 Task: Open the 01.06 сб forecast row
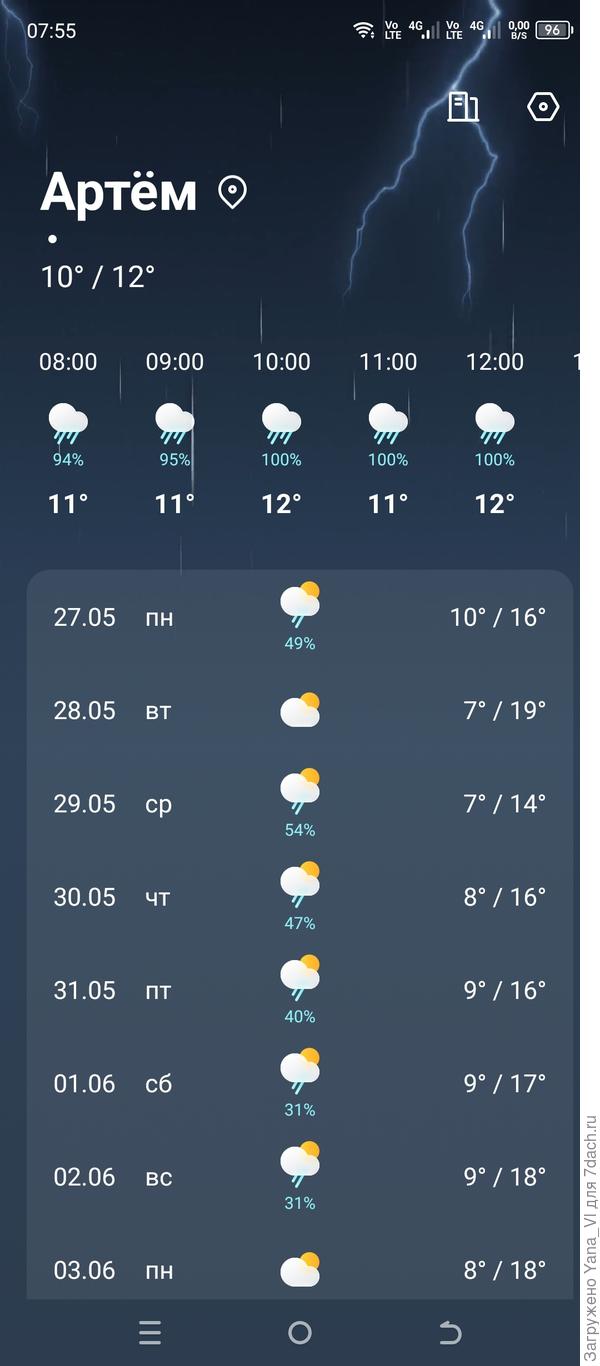click(x=299, y=1084)
